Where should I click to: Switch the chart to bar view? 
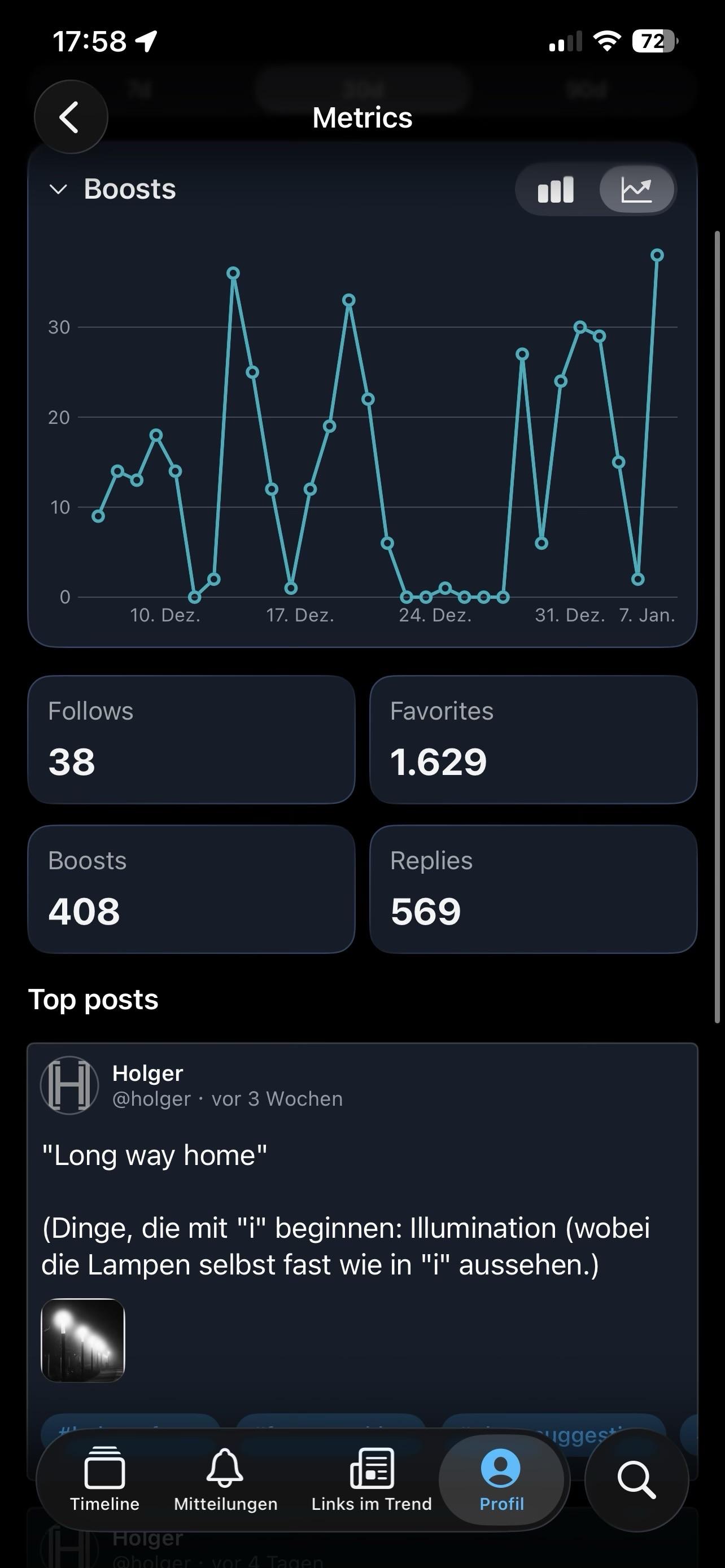[555, 190]
